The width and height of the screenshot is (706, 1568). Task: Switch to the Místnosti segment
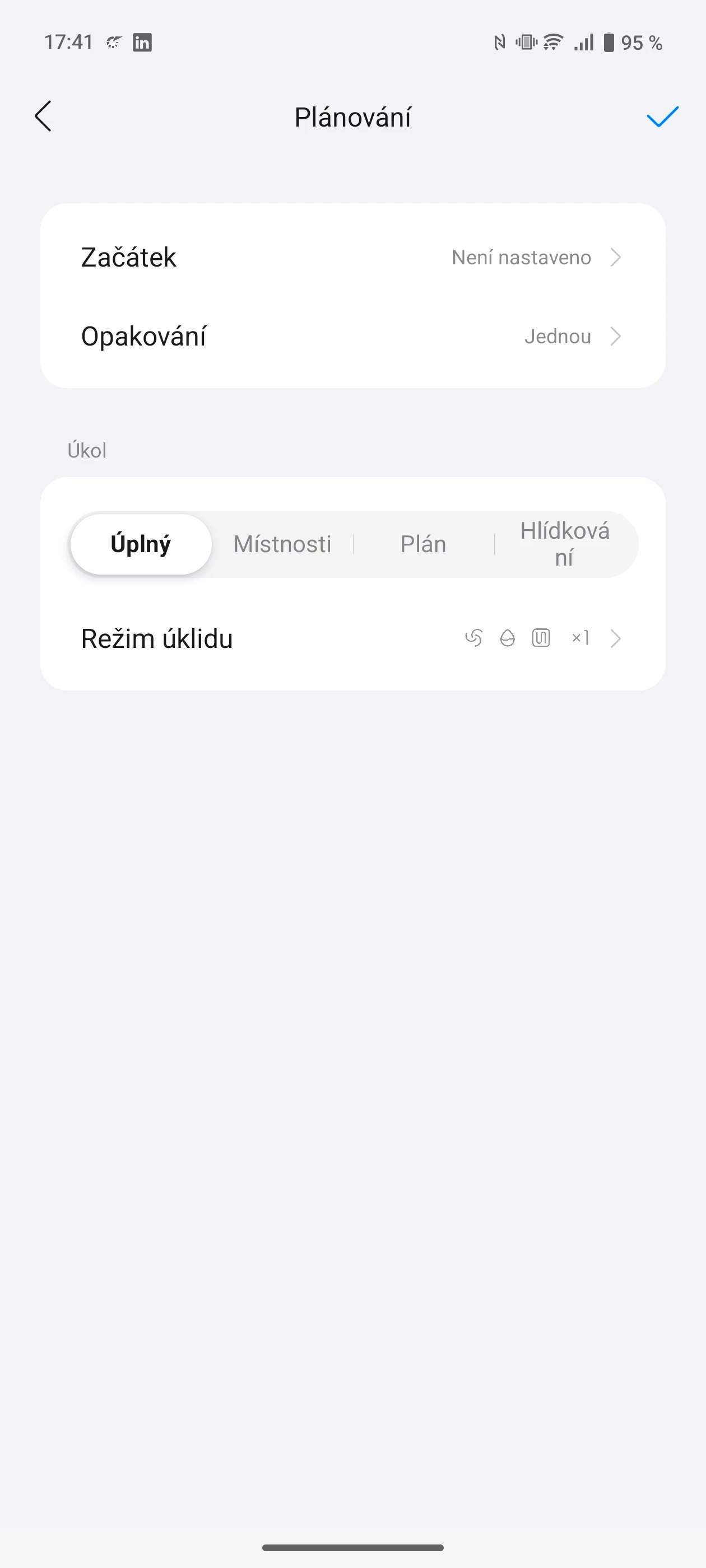pos(282,544)
